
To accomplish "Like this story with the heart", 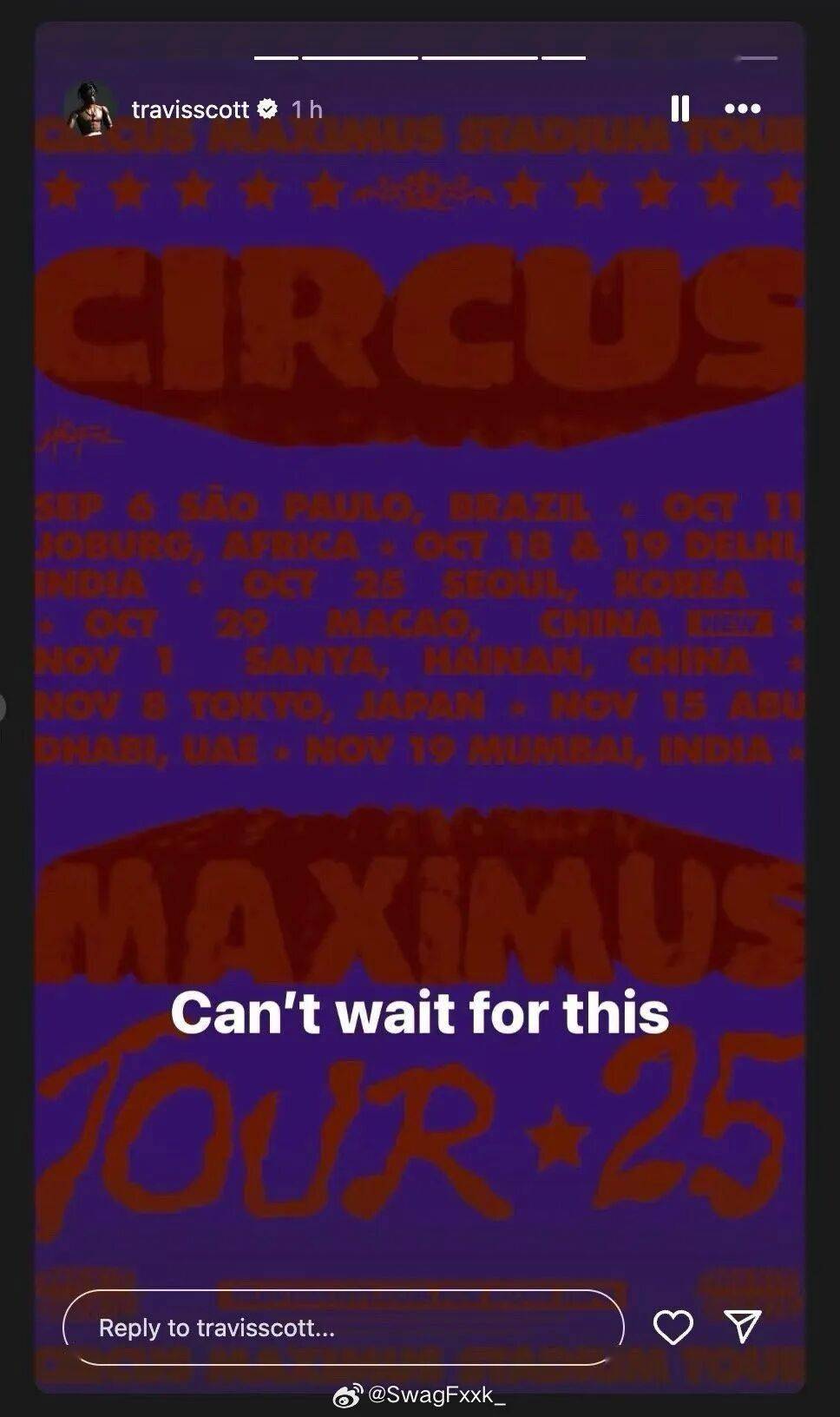I will tap(673, 1328).
